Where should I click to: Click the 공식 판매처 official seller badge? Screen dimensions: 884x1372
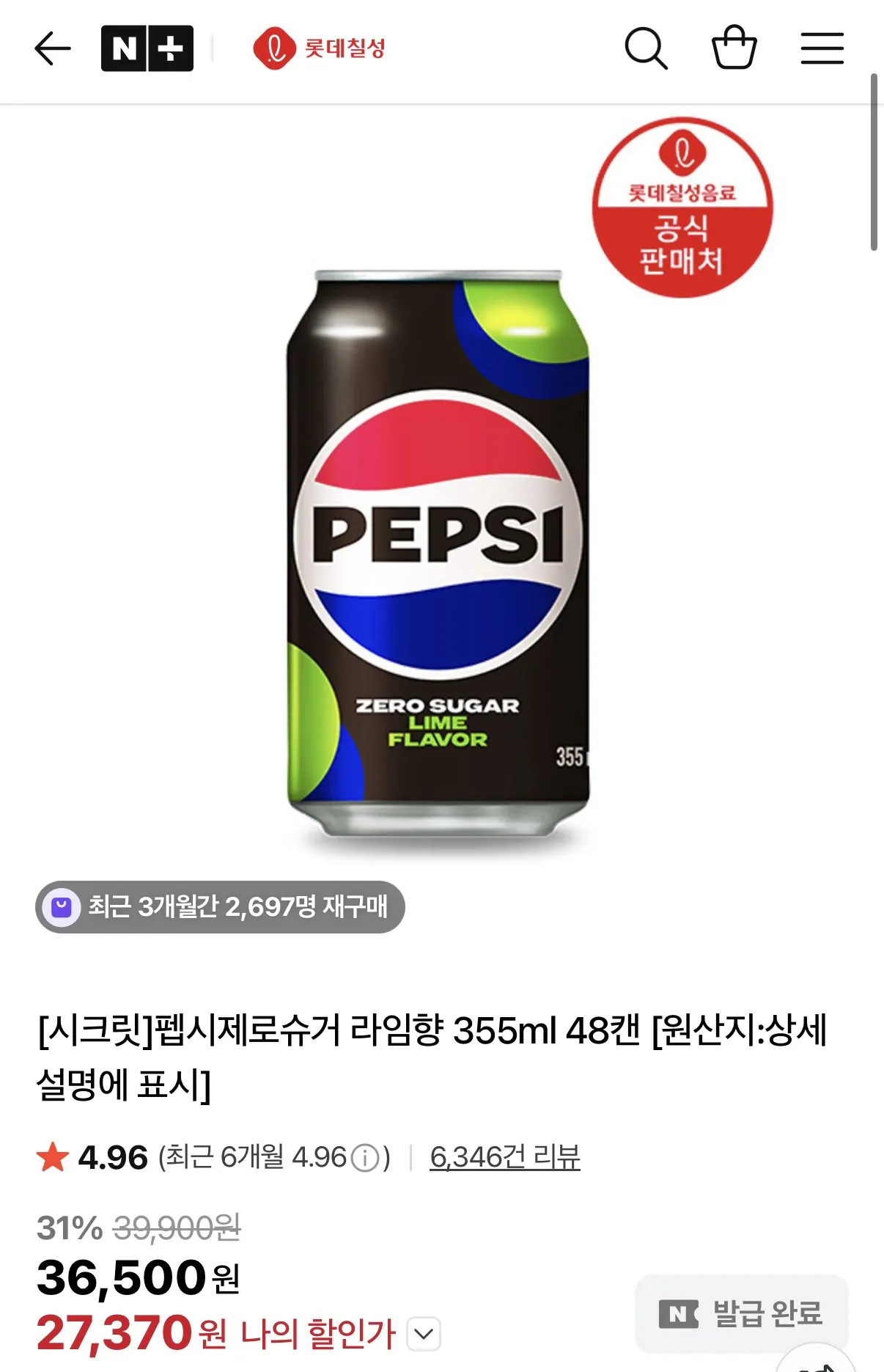[x=685, y=208]
